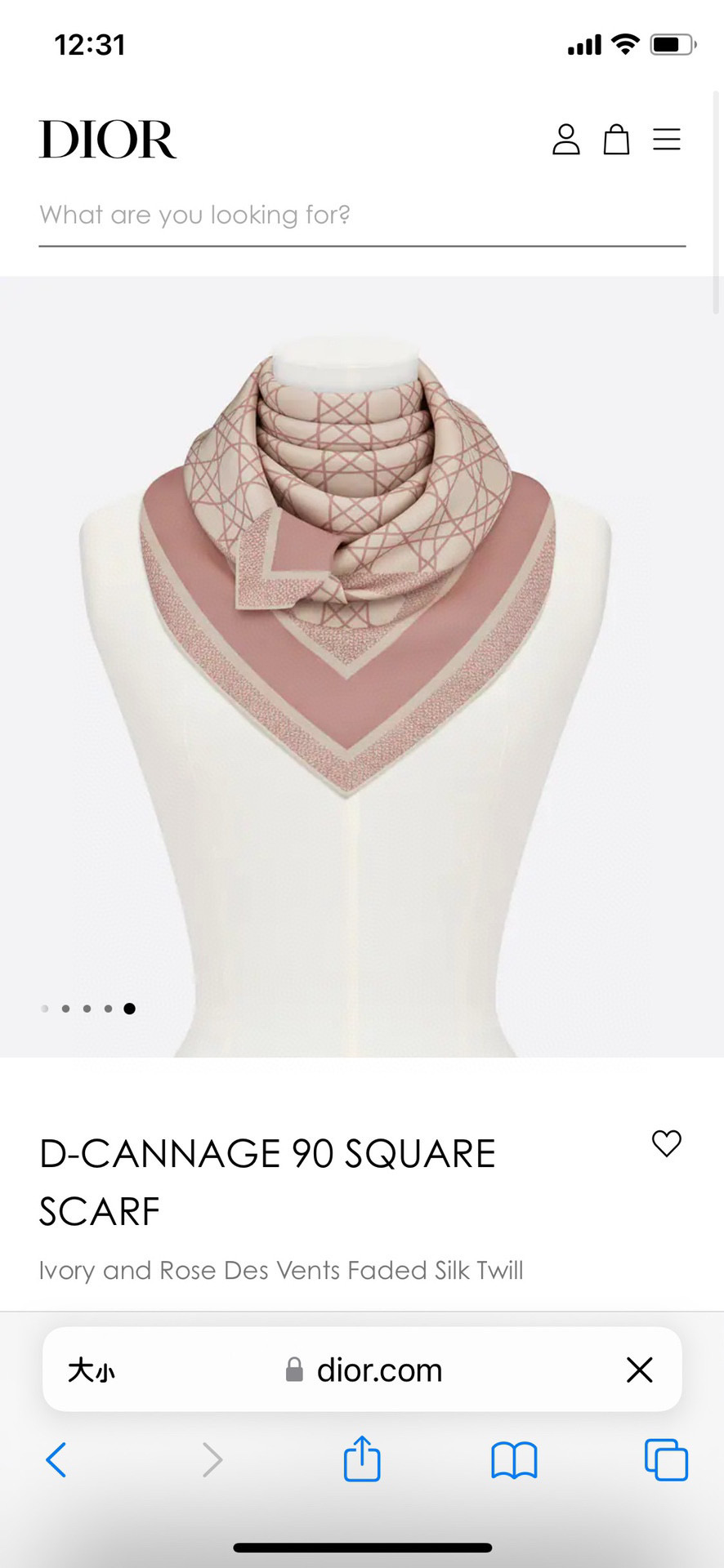The height and width of the screenshot is (1568, 724).
Task: Open the DIOR logo home link
Action: [x=107, y=140]
